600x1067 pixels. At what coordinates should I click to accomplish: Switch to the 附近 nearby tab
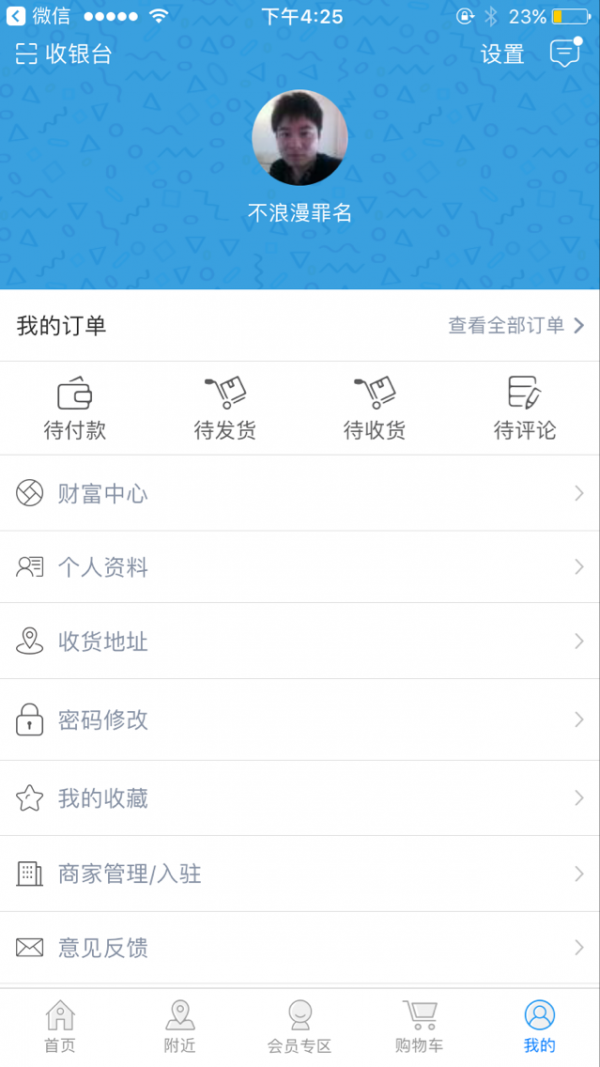[x=180, y=1027]
